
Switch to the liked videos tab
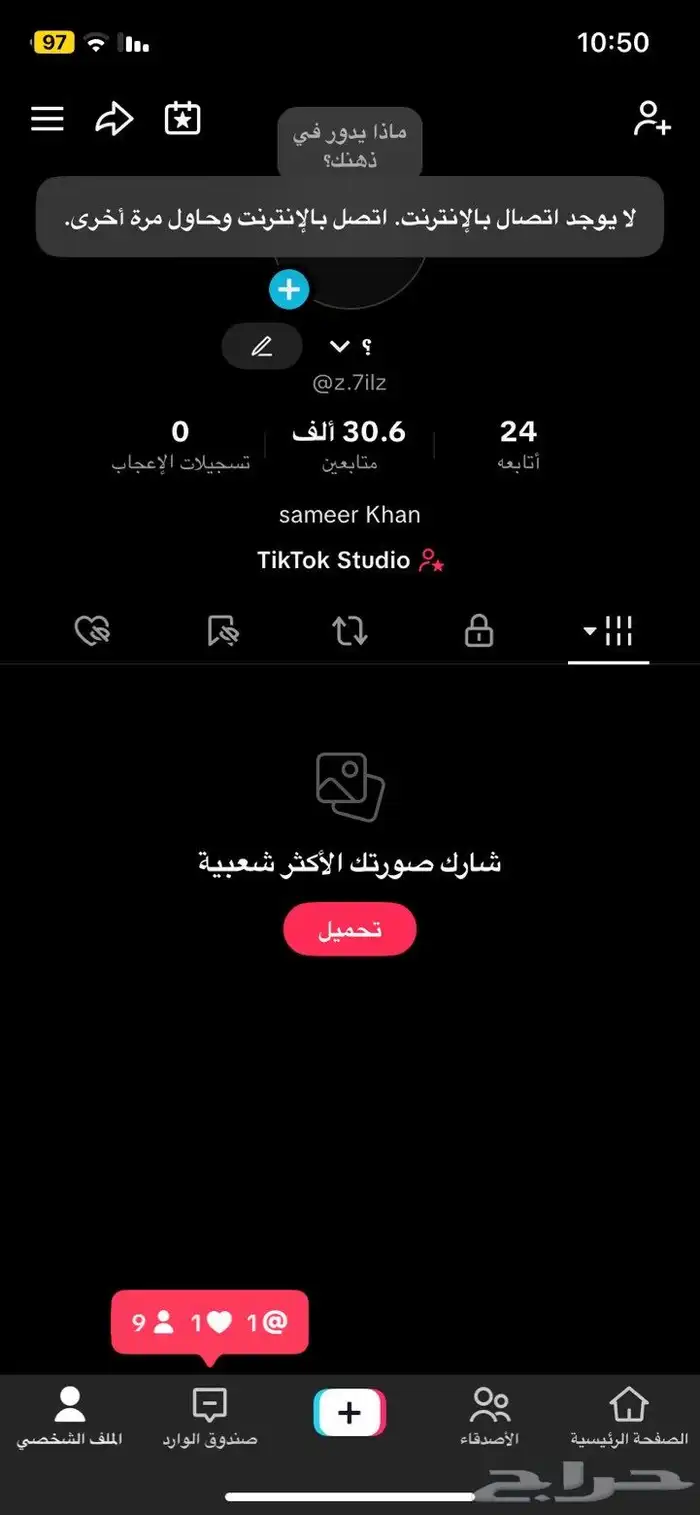(92, 631)
